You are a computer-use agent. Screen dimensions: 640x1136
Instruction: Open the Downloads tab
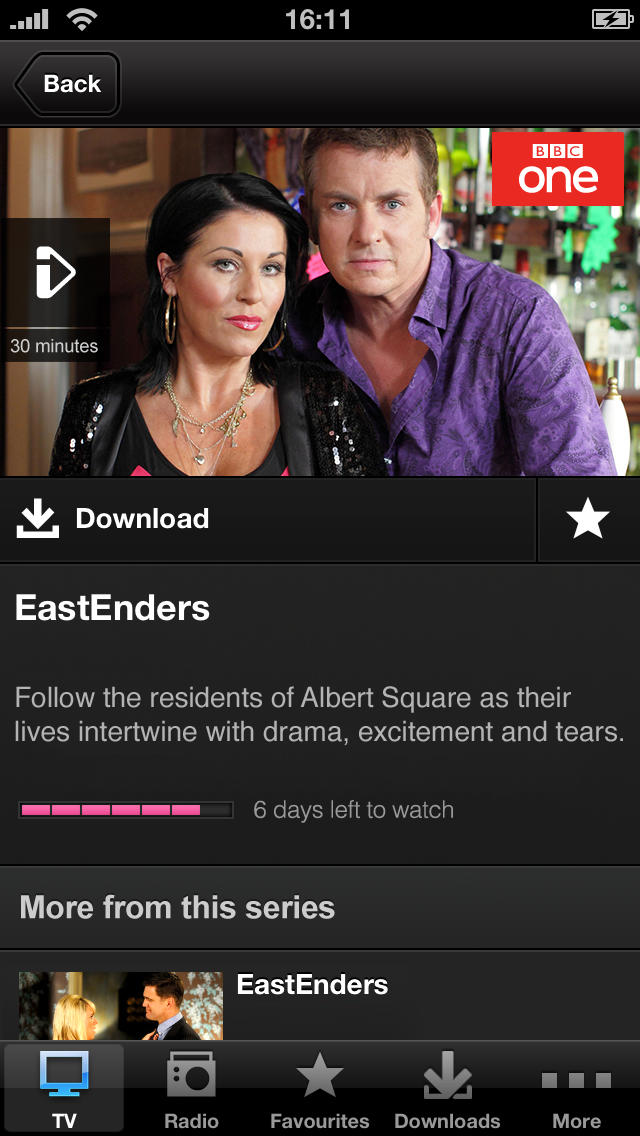click(447, 1090)
